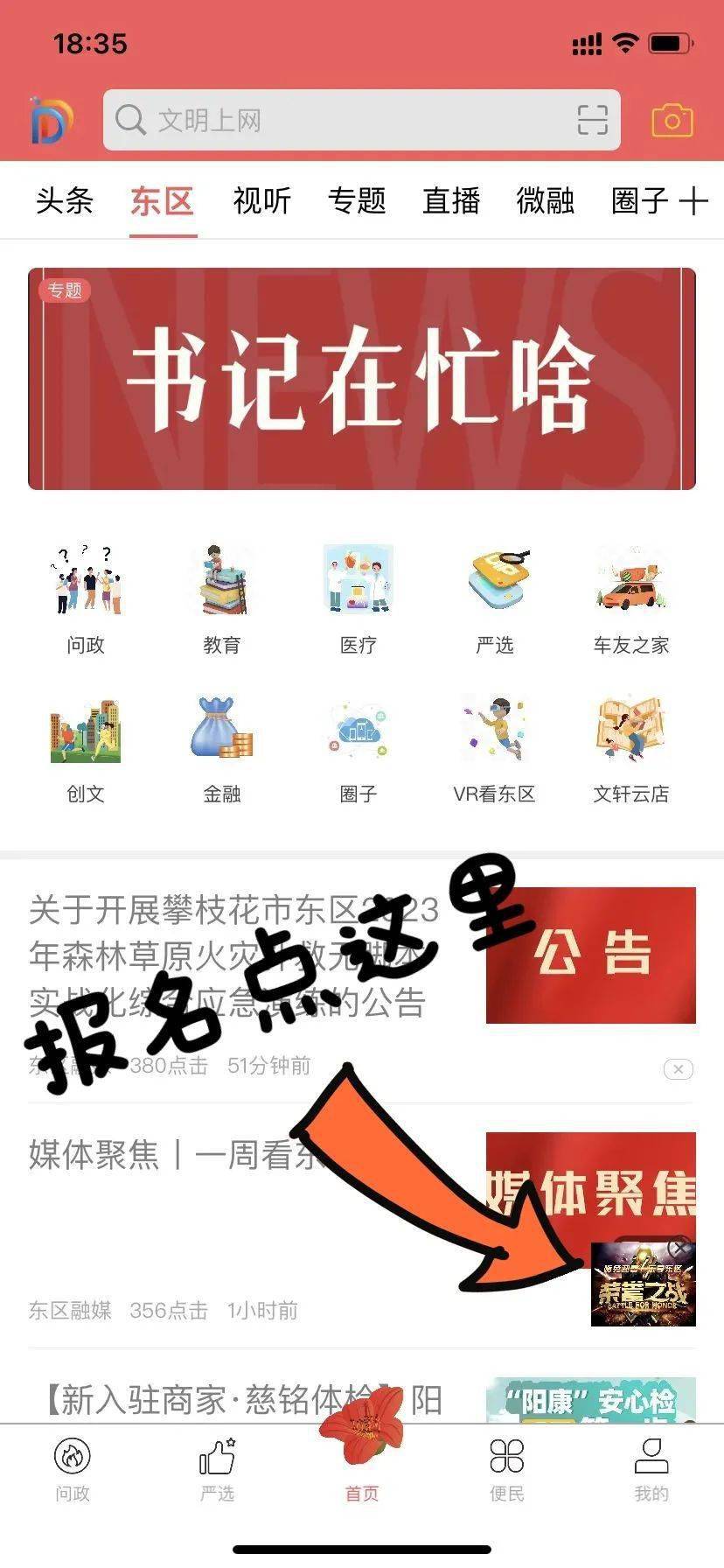Open the 书记在忙啥 banner

[362, 378]
